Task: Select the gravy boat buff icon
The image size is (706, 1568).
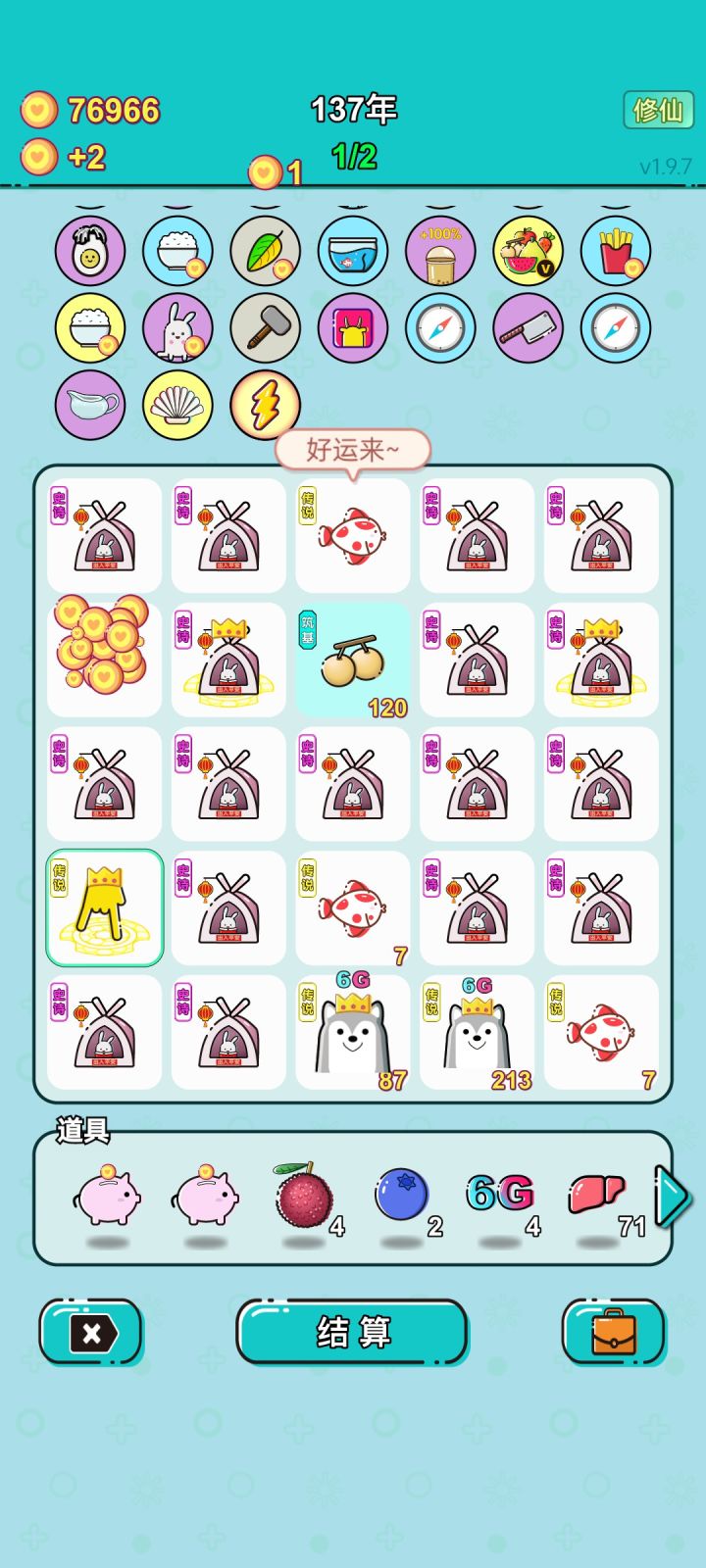Action: (x=89, y=405)
